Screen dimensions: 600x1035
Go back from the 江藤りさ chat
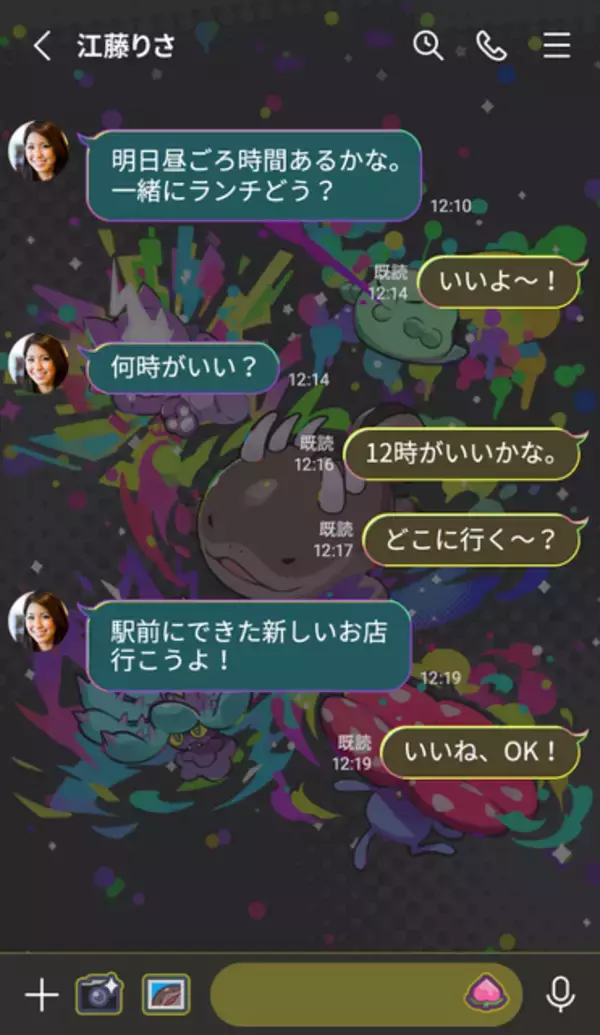tap(42, 46)
